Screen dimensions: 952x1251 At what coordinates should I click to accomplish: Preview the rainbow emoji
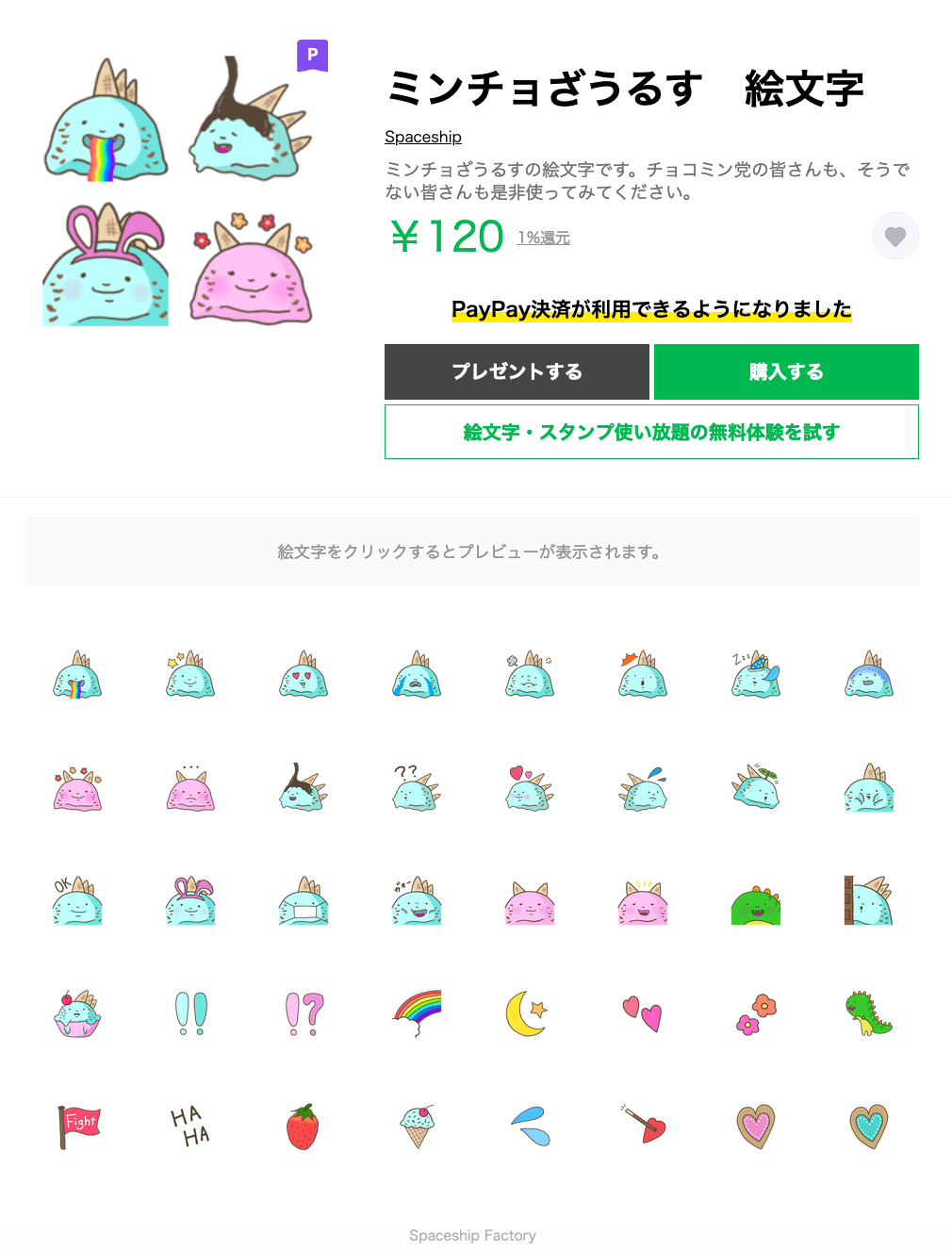(417, 1013)
